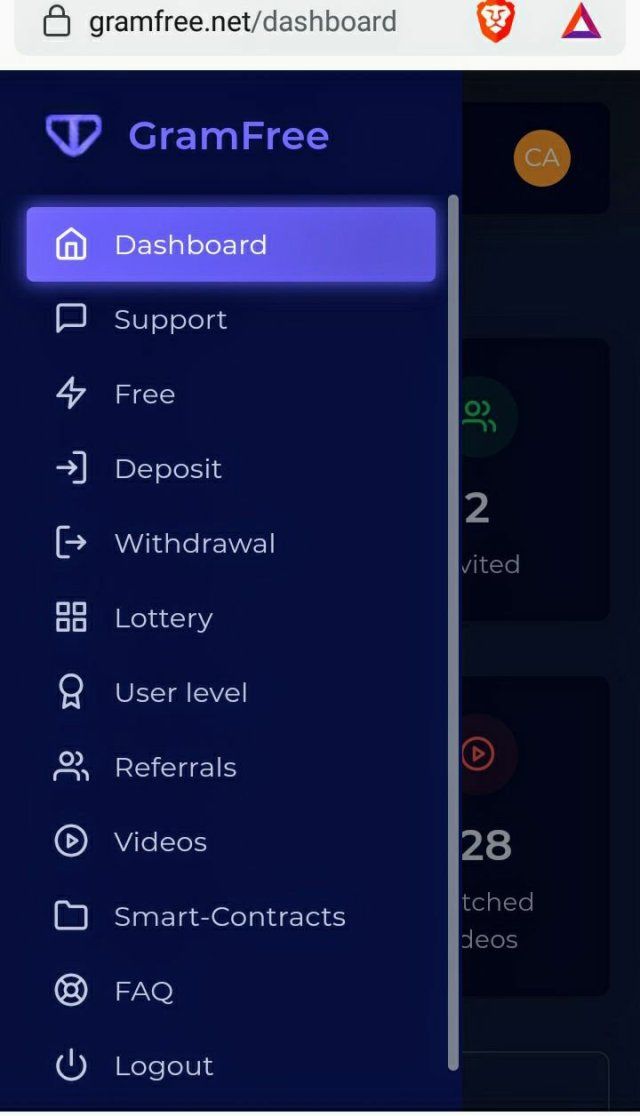Screen dimensions: 640x1116
Task: Tap the gramfree.net address bar
Action: point(242,22)
